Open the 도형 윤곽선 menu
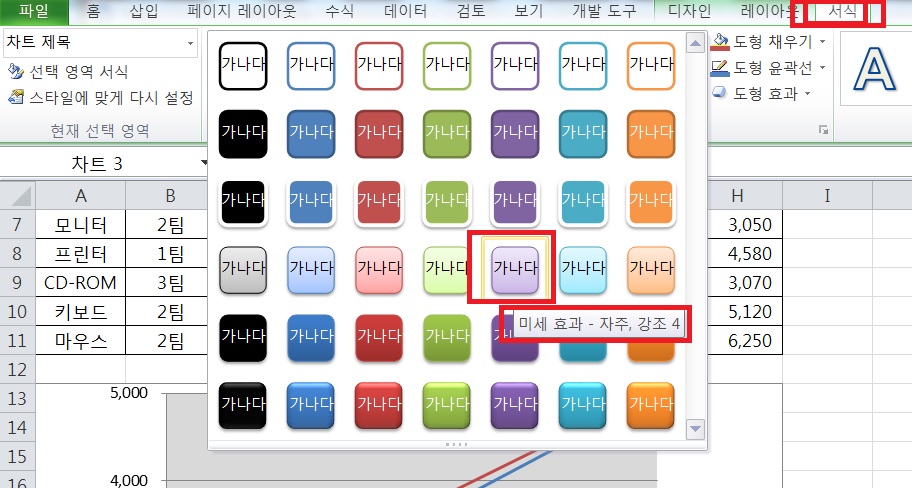912x488 pixels. pos(770,68)
